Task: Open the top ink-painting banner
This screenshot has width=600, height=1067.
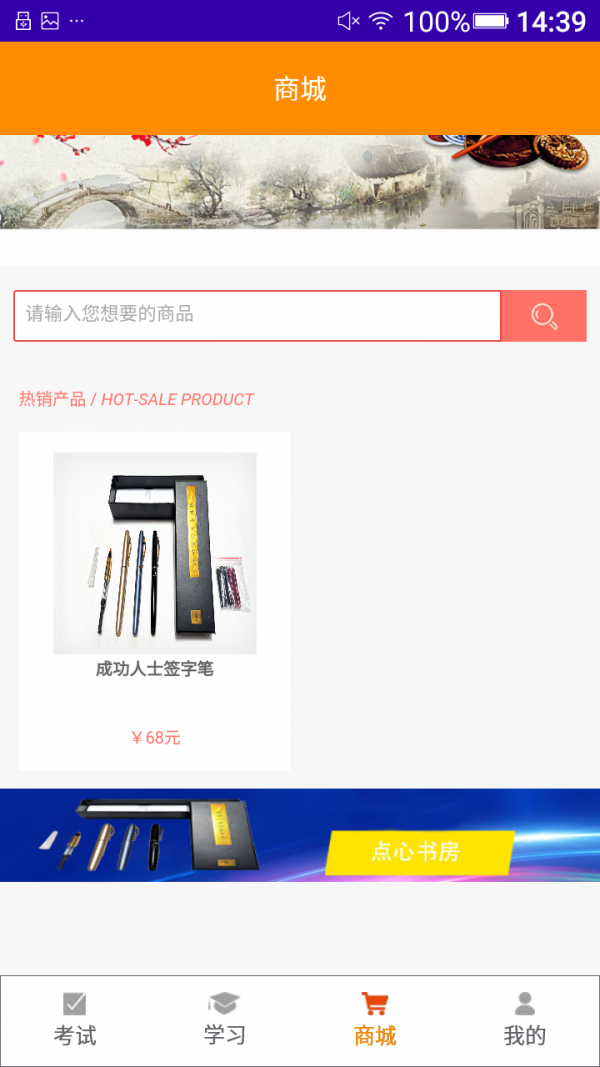Action: coord(300,182)
